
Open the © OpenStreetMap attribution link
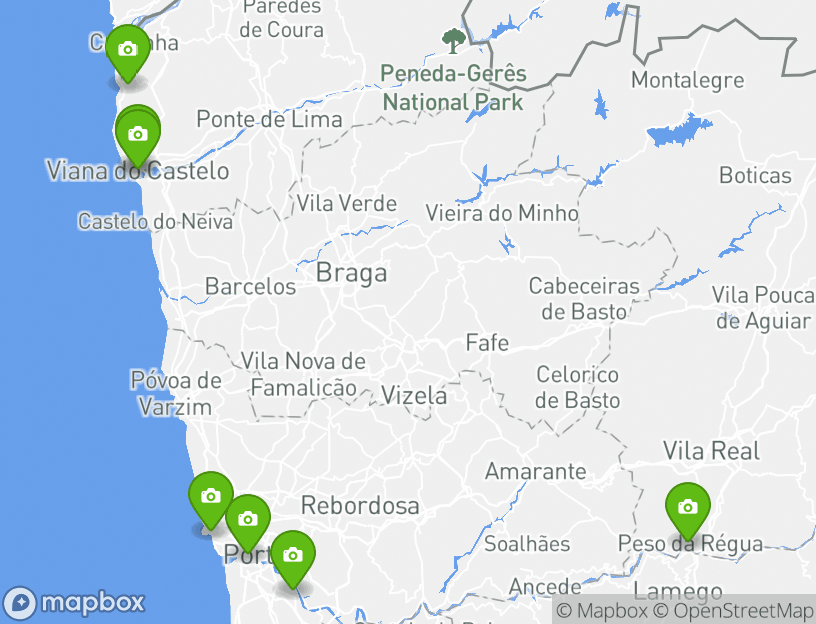tap(733, 610)
